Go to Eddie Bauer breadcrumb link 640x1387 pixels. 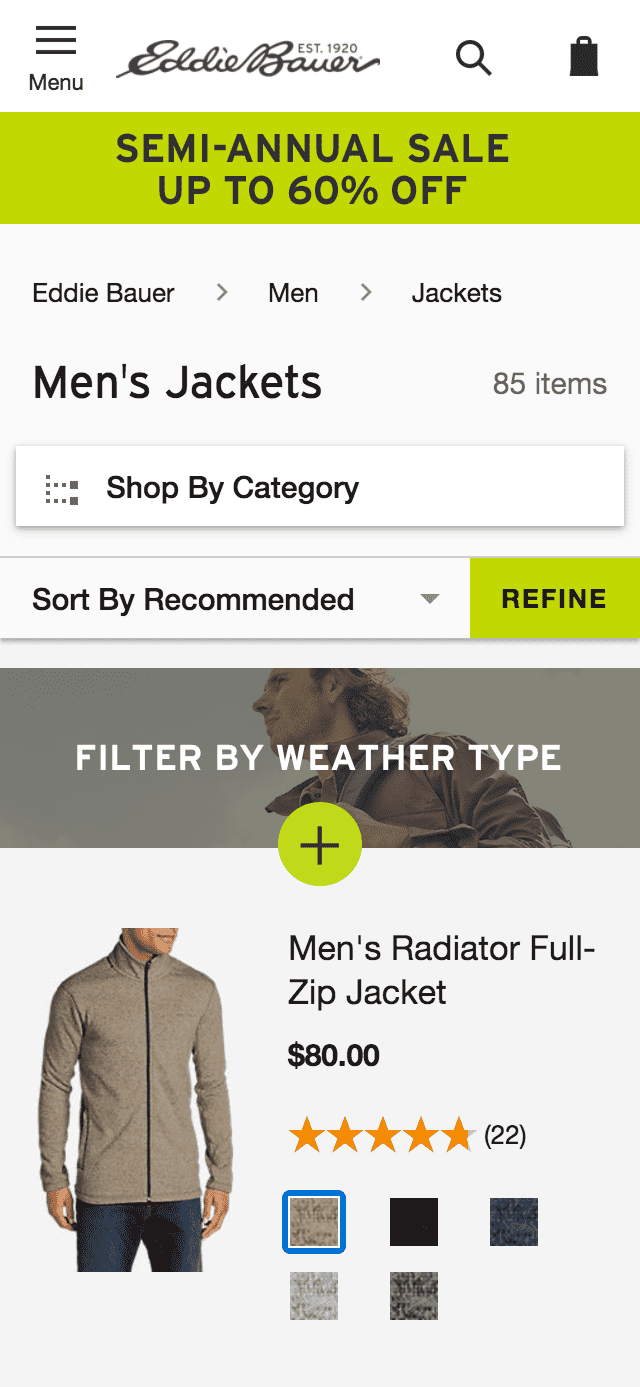pos(103,293)
